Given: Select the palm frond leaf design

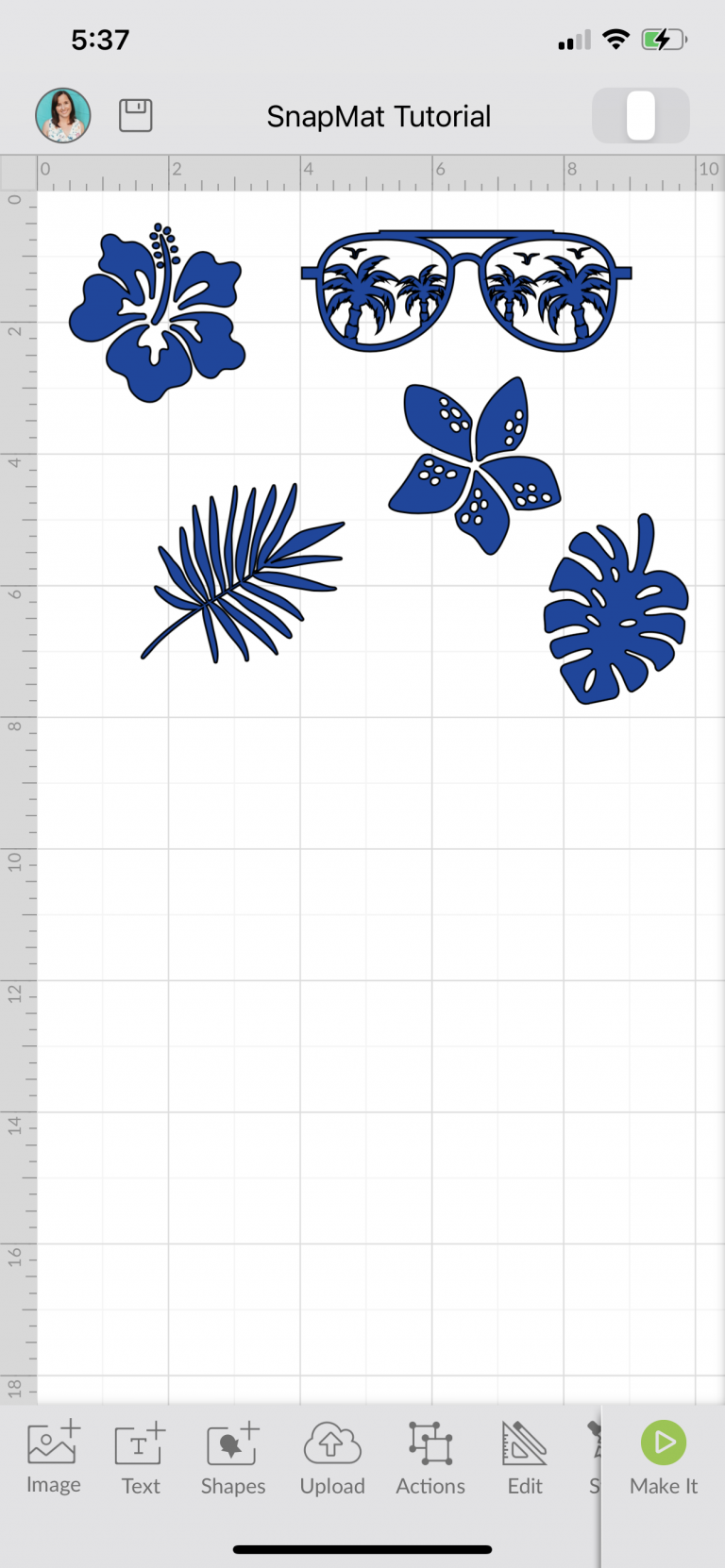Looking at the screenshot, I should coord(243,574).
